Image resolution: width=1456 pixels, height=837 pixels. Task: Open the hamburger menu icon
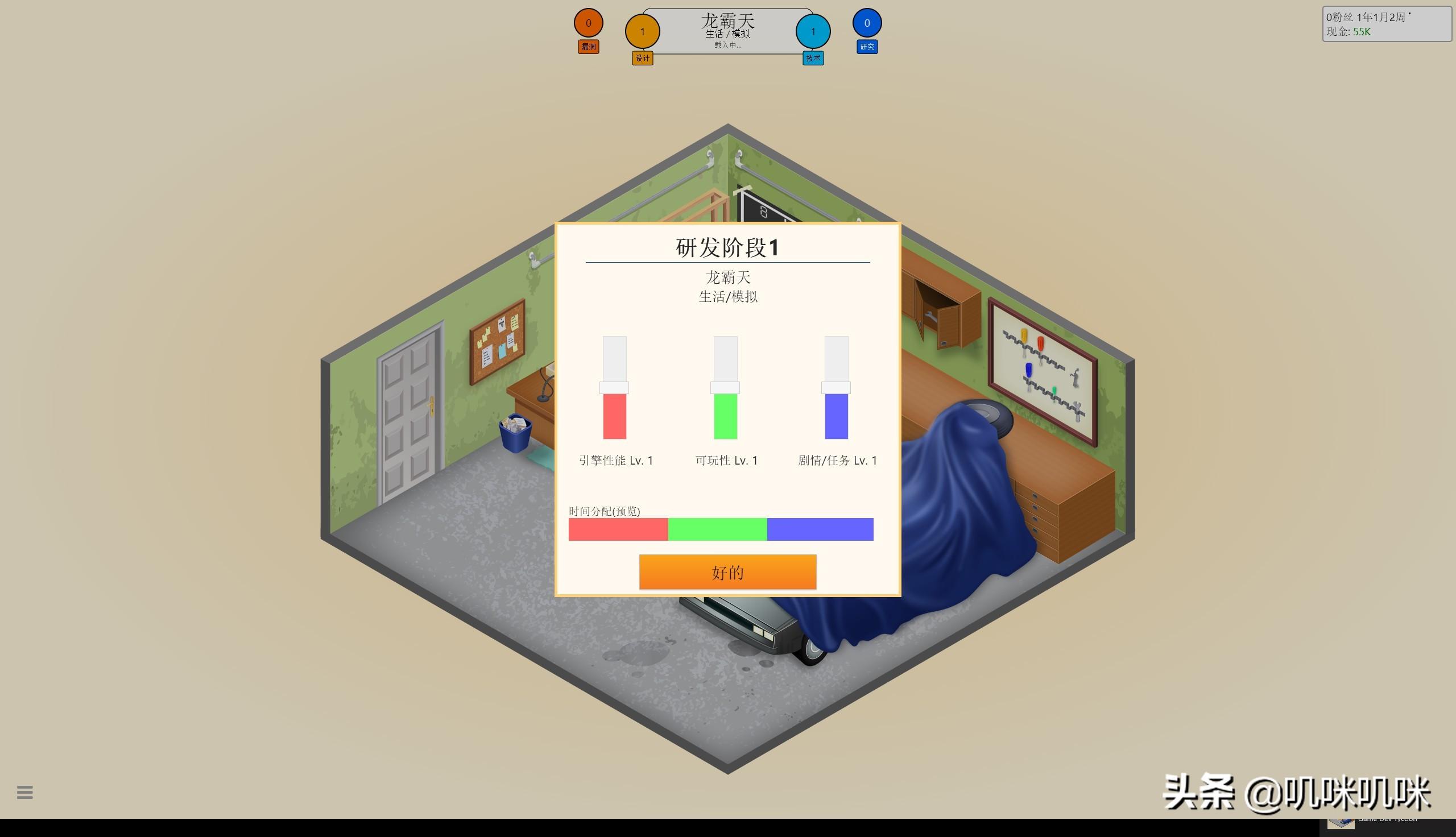pyautogui.click(x=24, y=792)
